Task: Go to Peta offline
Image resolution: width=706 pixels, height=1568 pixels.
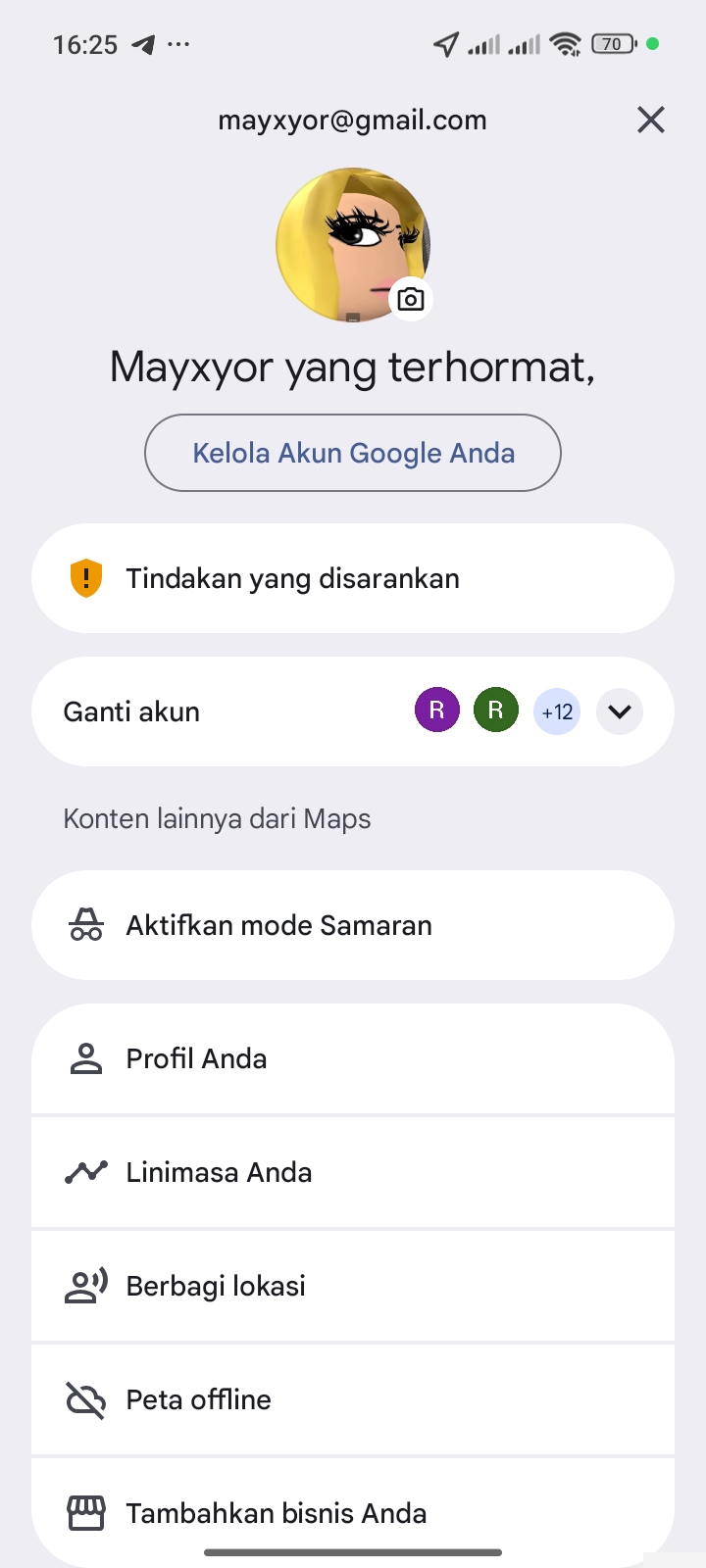Action: 353,1399
